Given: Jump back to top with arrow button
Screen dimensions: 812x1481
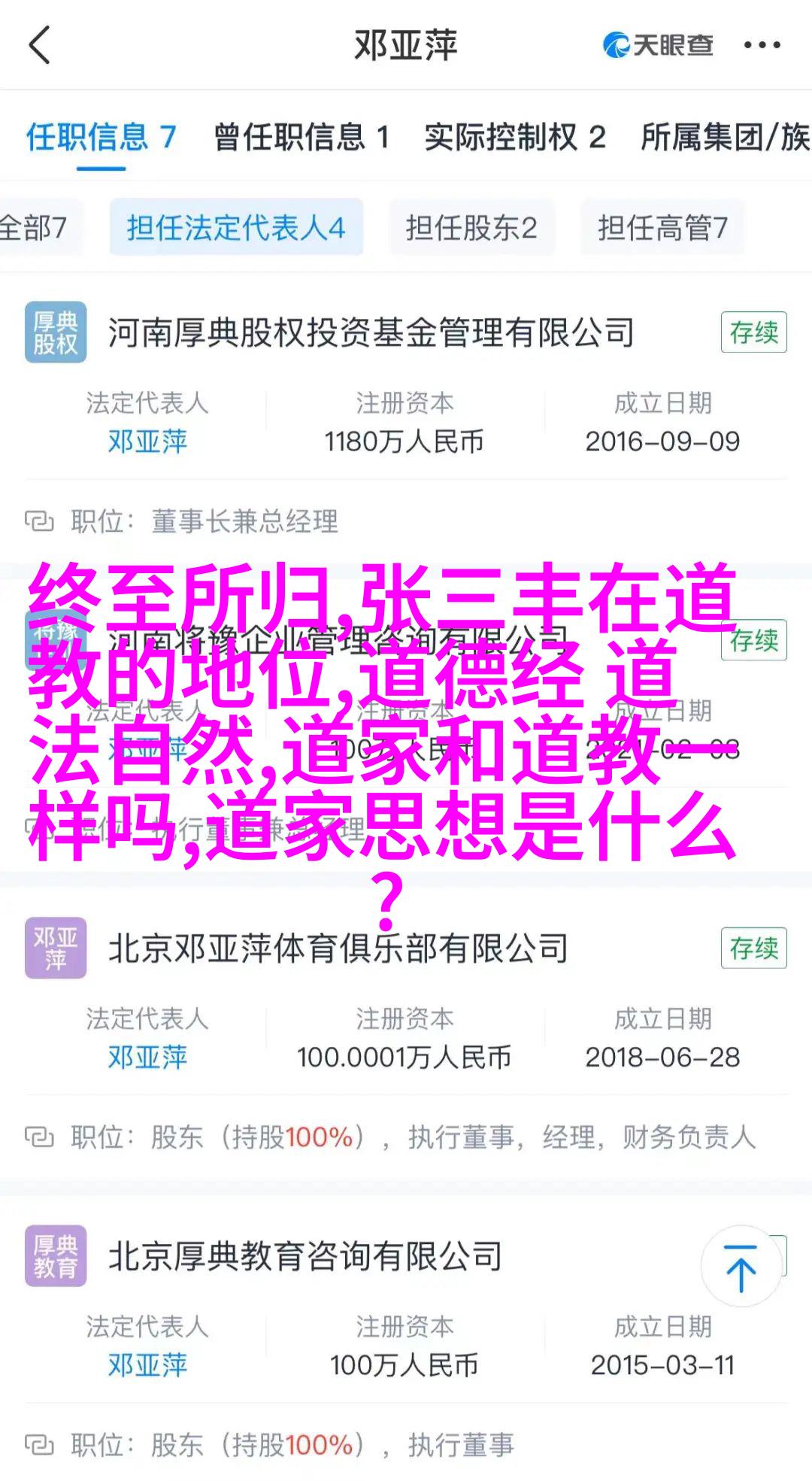Looking at the screenshot, I should pos(741,1267).
